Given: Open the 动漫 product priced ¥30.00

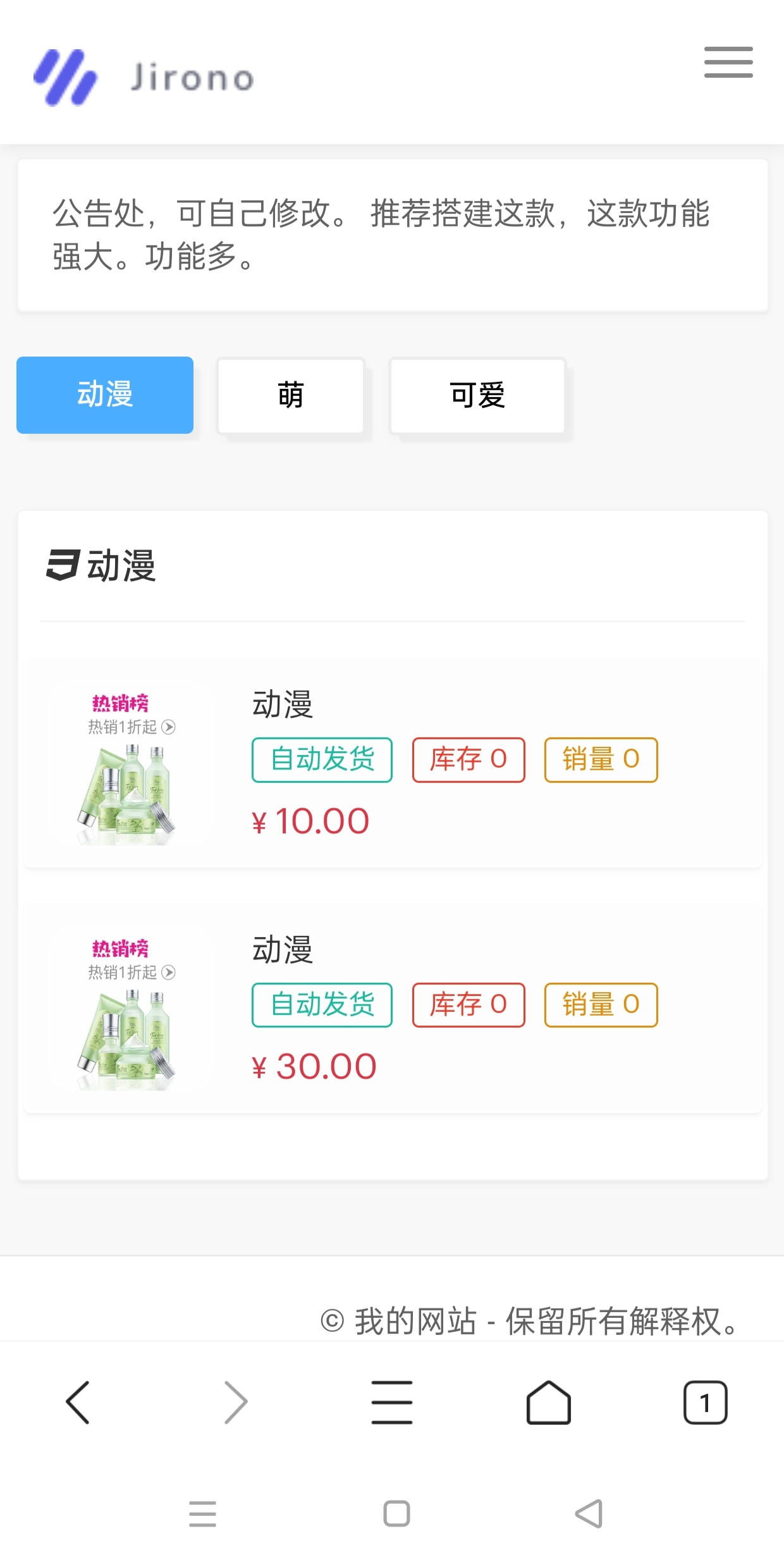Looking at the screenshot, I should (x=392, y=1009).
